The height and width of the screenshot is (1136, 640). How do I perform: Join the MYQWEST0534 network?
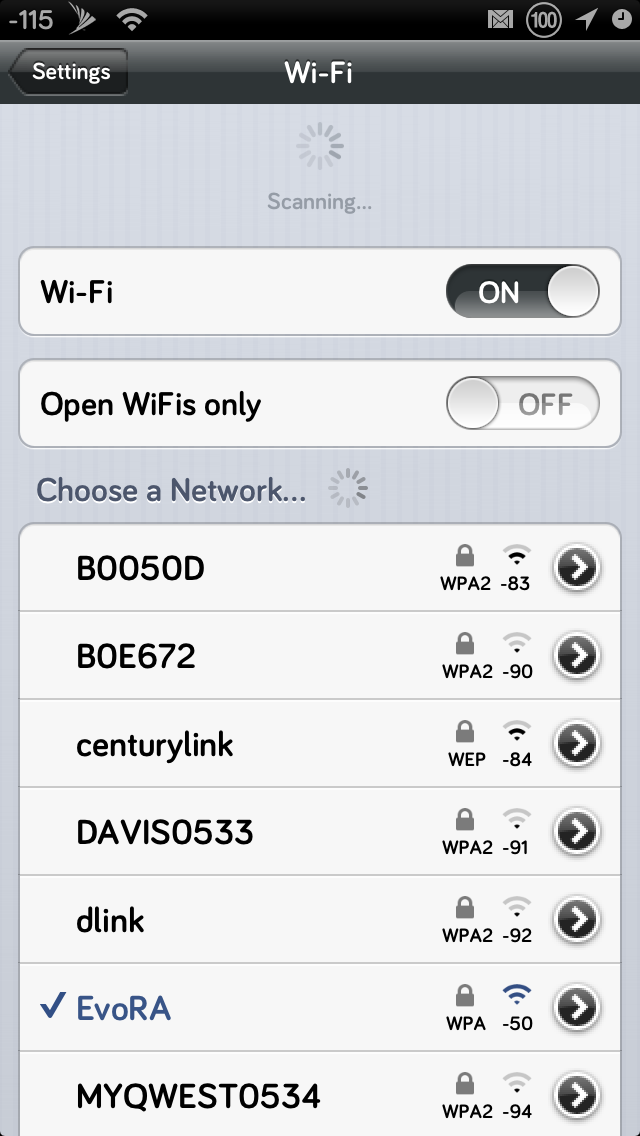(320, 1094)
